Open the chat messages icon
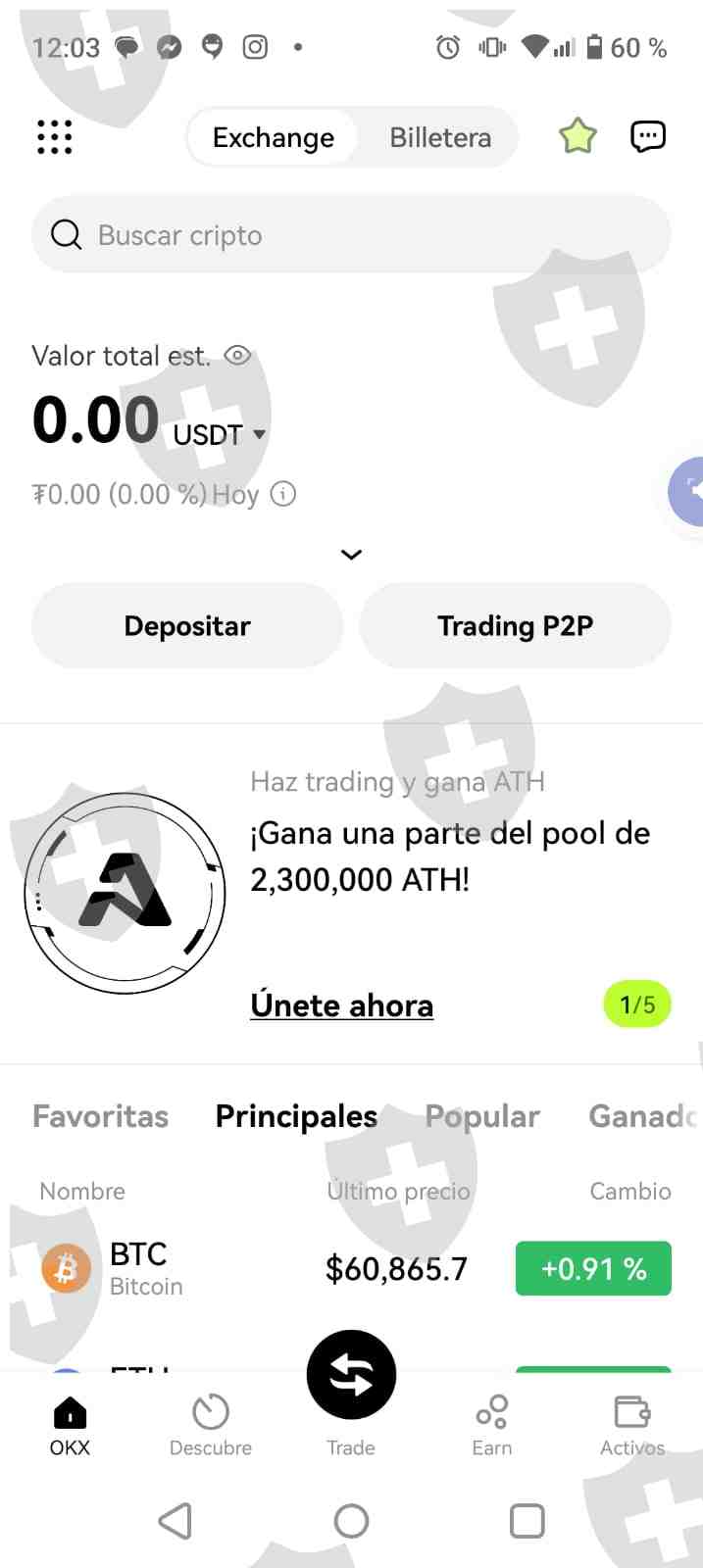This screenshot has width=703, height=1568. tap(647, 136)
